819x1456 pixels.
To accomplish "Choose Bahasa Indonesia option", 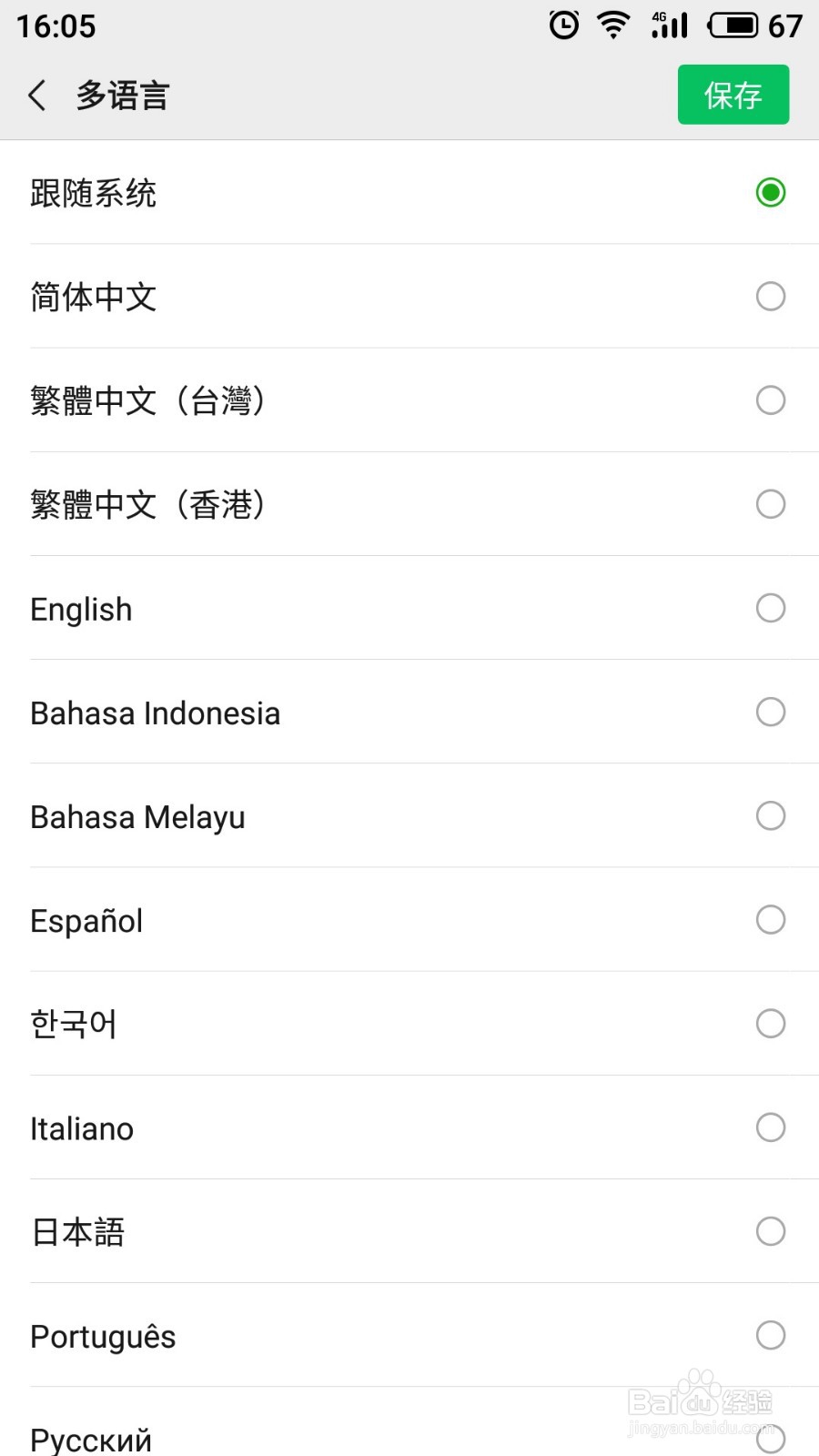I will click(409, 712).
